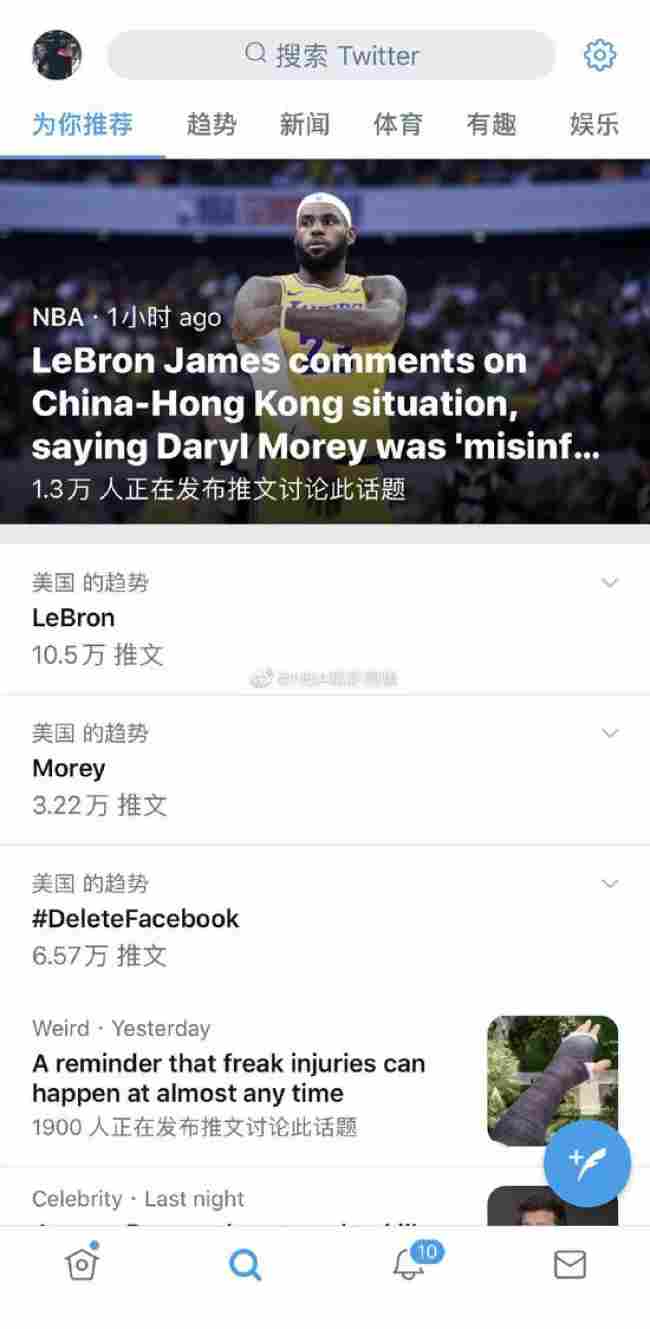Expand the chevron beside the Morey trend

(610, 734)
